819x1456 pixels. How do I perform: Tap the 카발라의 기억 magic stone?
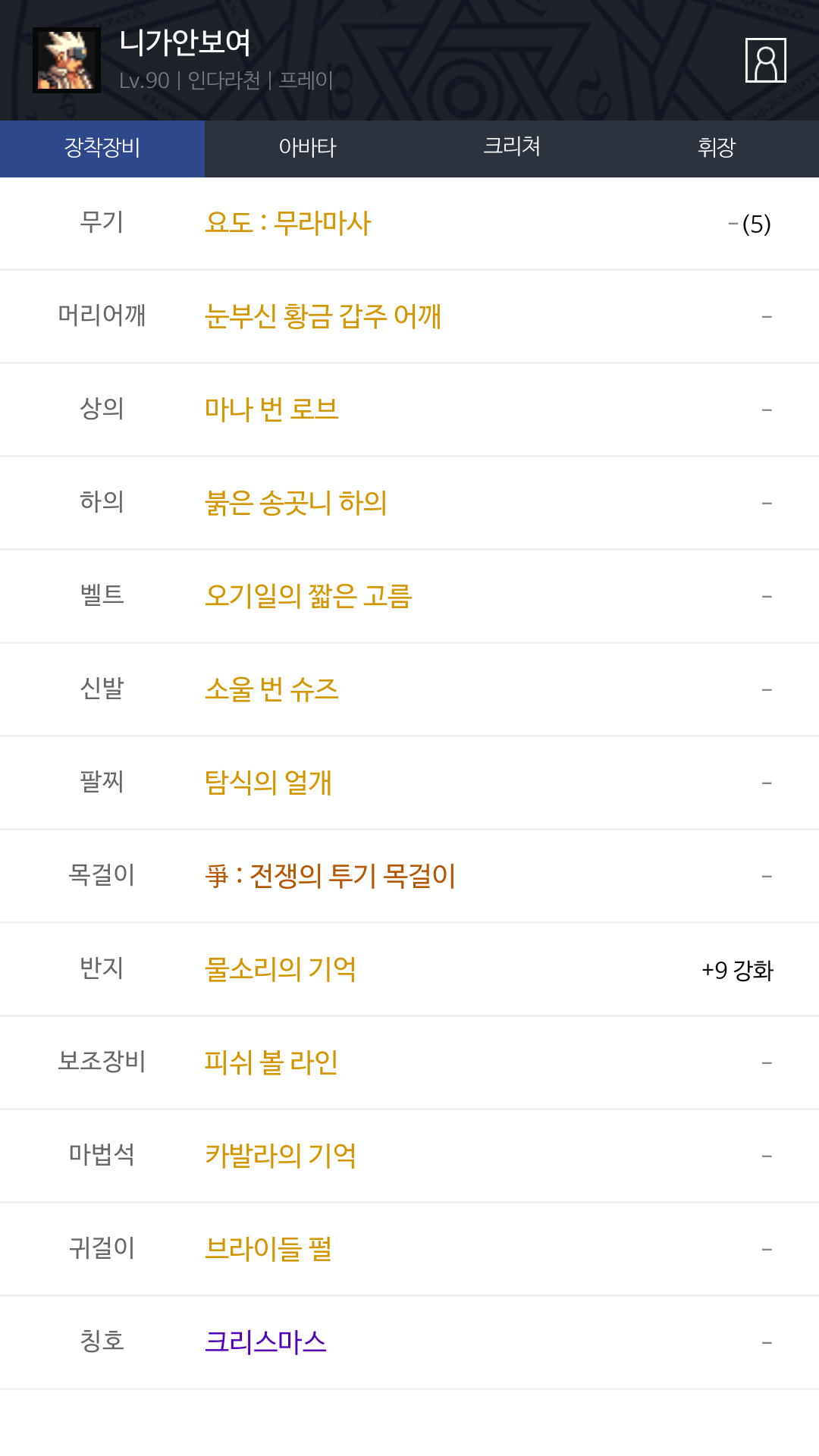[281, 1156]
